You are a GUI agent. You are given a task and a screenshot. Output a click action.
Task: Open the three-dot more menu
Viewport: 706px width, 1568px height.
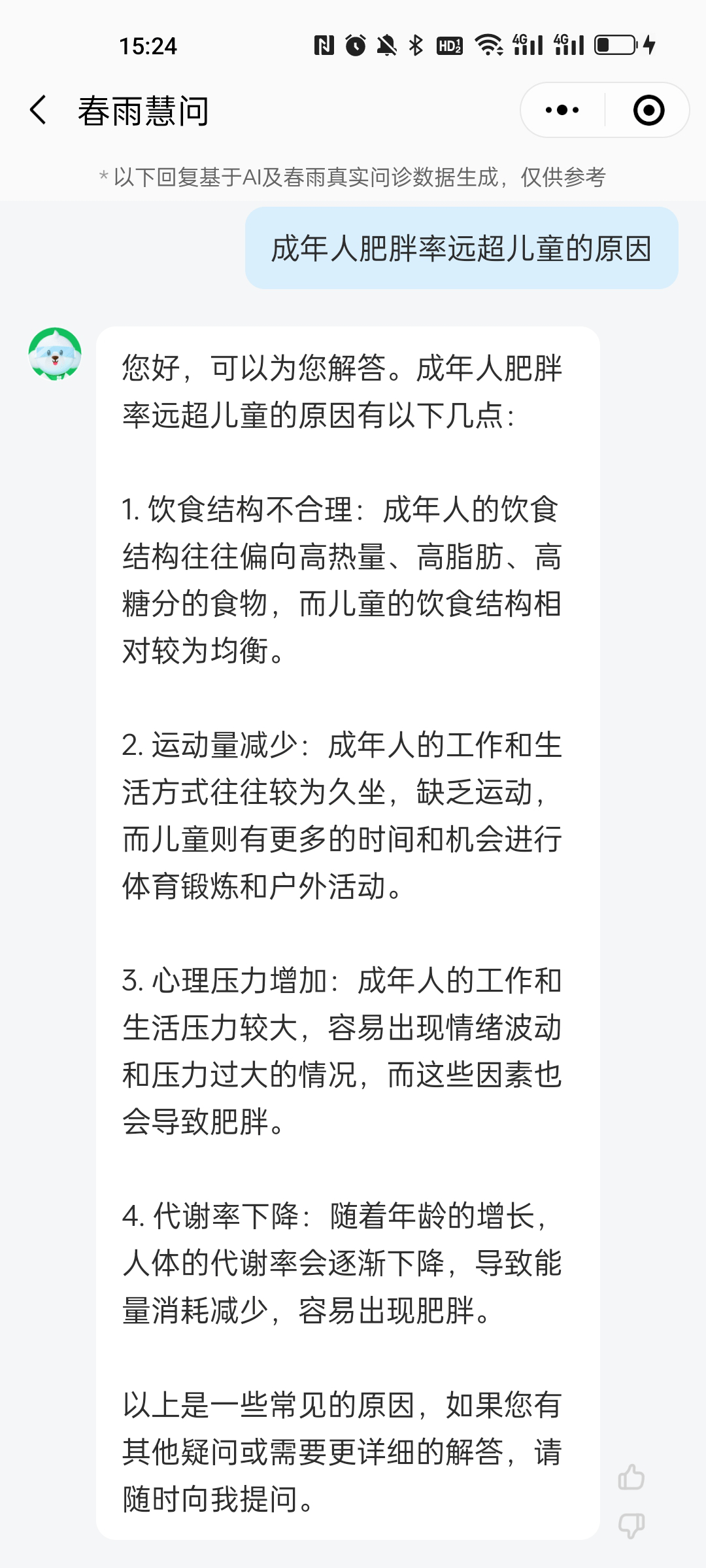point(562,110)
